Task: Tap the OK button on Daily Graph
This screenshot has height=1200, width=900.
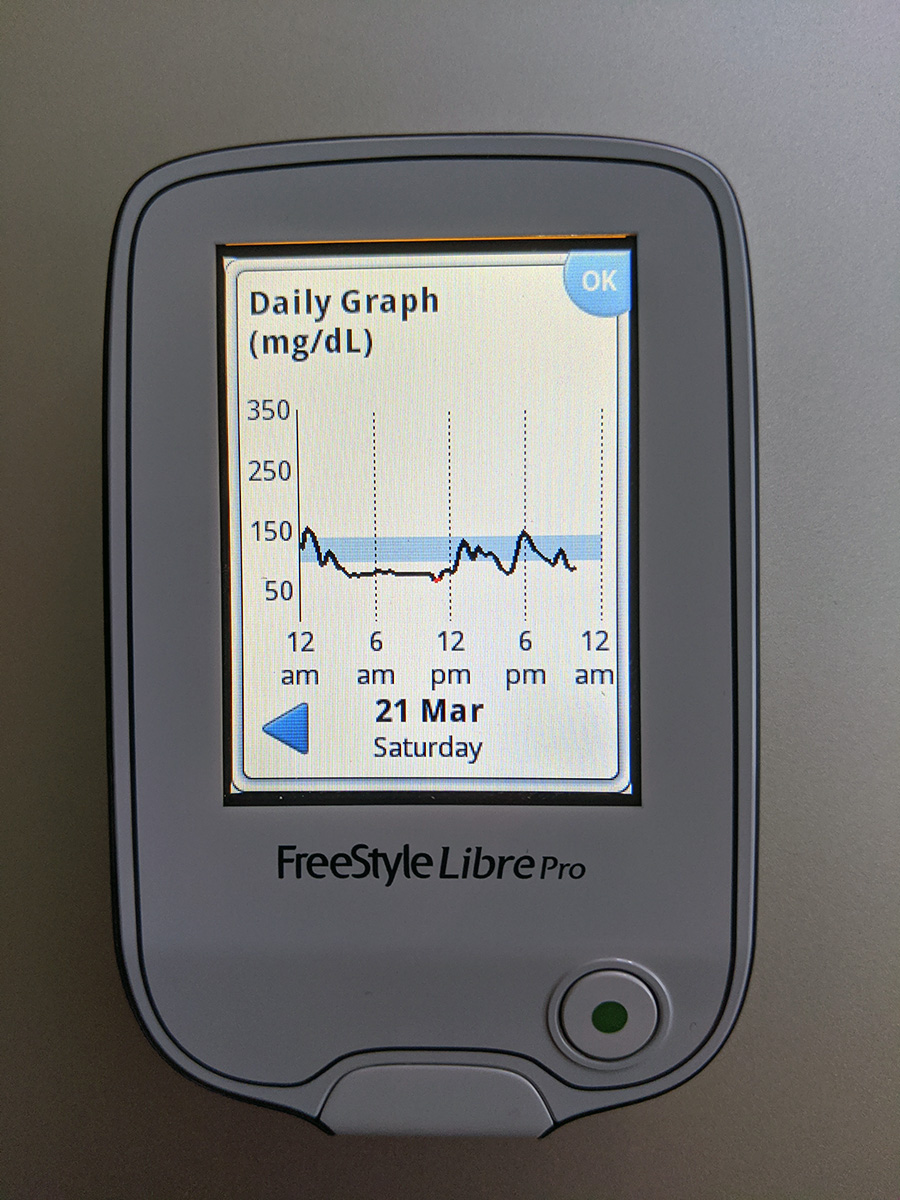Action: 598,282
